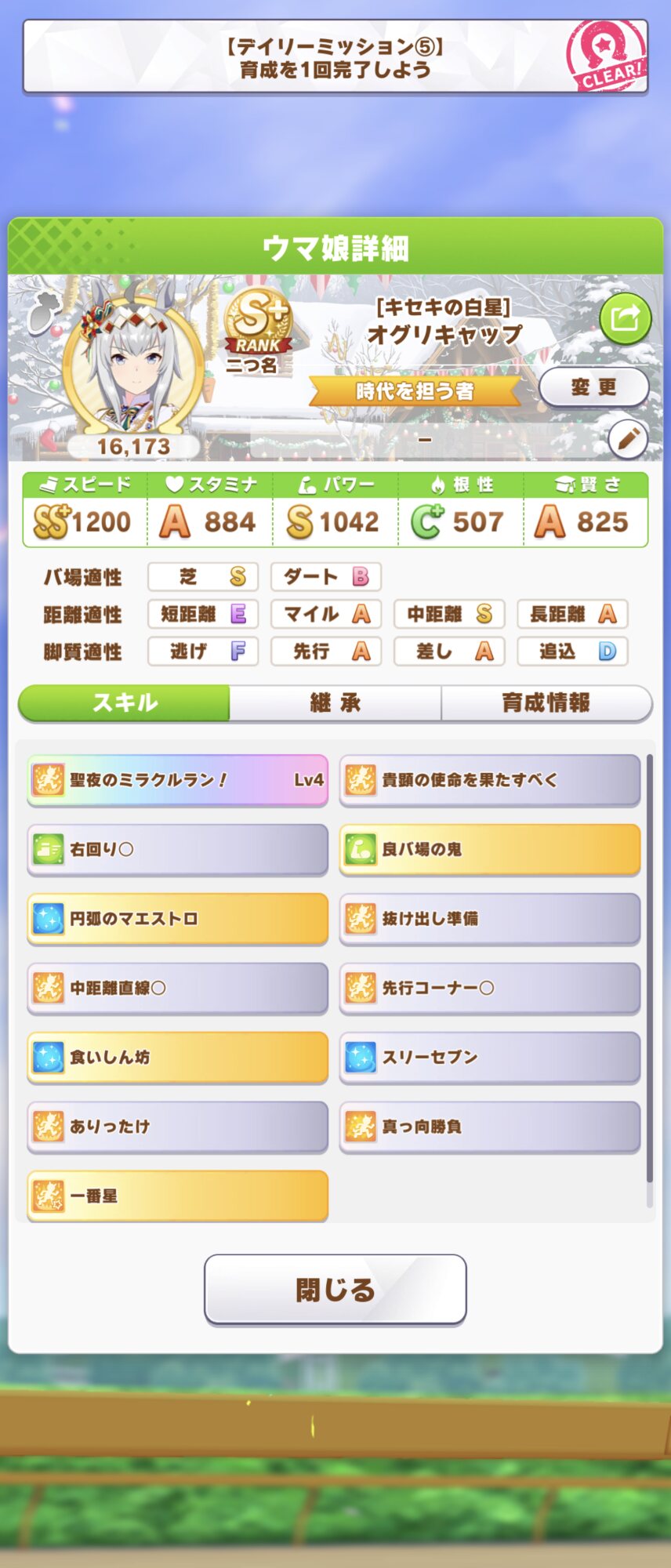Select the スリーセブン skill
Screen dimensions: 671x1568
pyautogui.click(x=489, y=1057)
